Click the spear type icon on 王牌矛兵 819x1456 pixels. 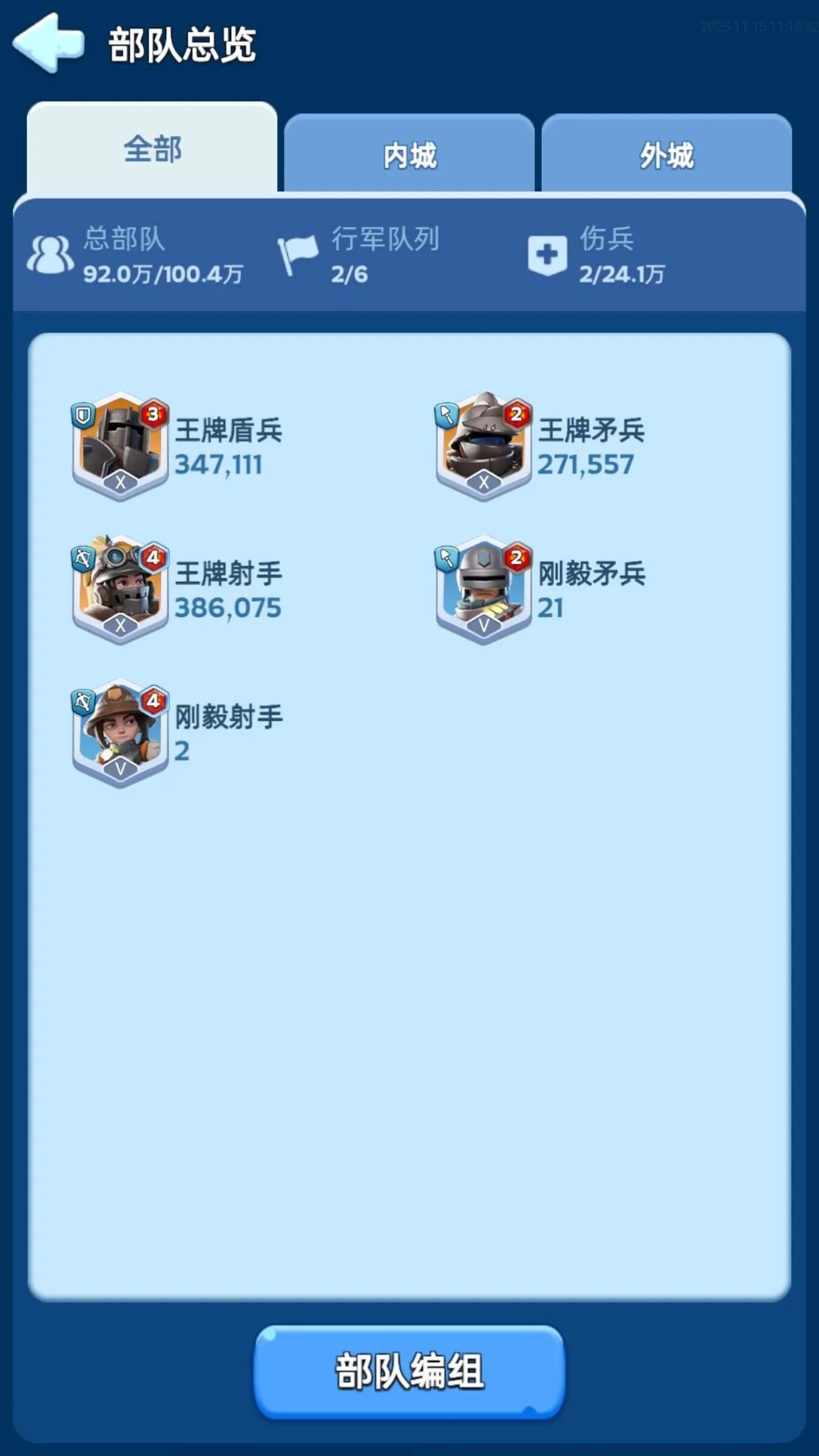pyautogui.click(x=447, y=413)
